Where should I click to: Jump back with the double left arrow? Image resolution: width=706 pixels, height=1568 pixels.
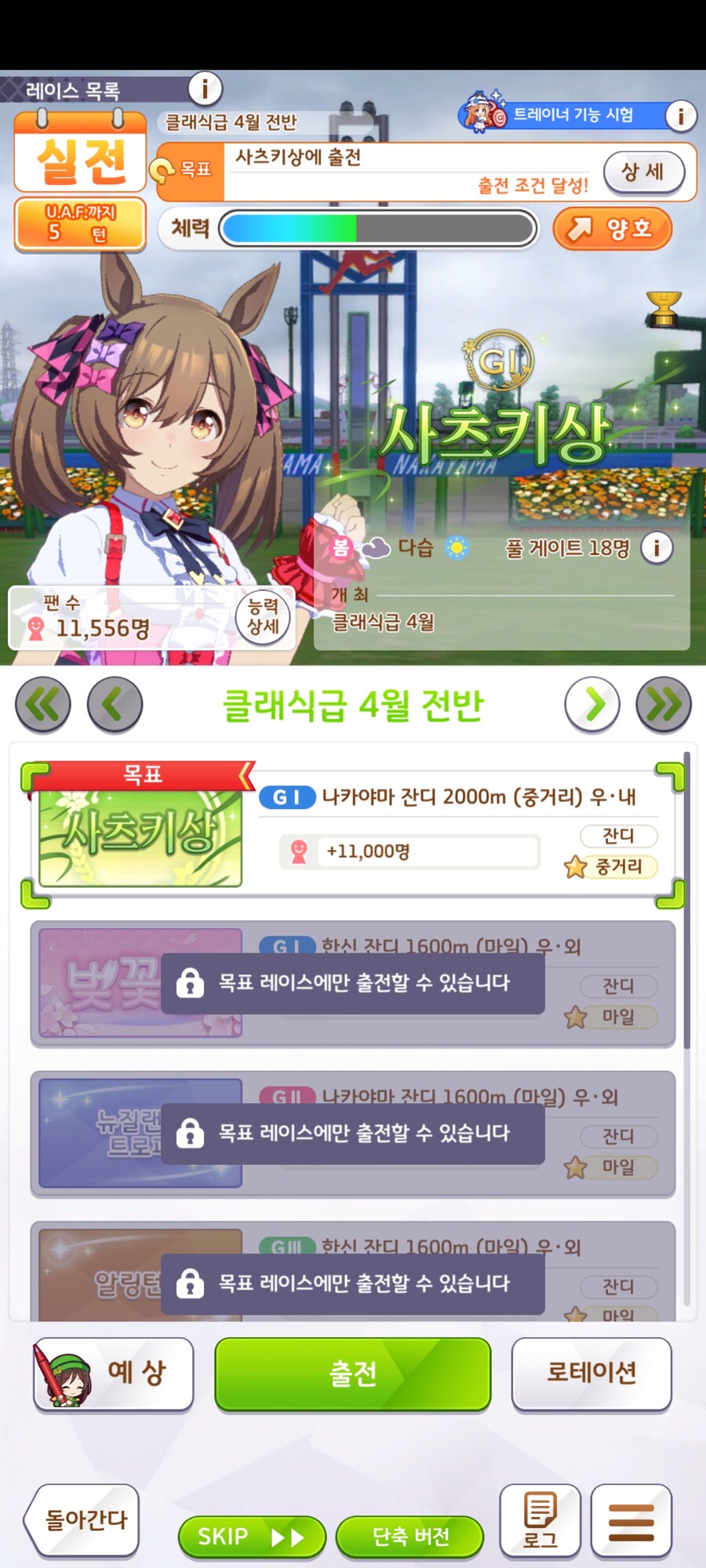pyautogui.click(x=43, y=704)
